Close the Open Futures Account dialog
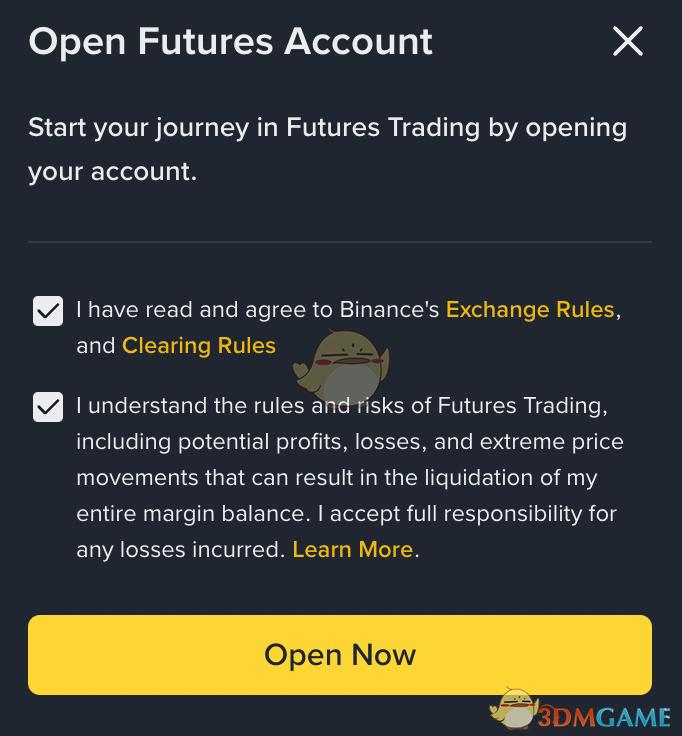This screenshot has height=736, width=682. (x=628, y=41)
